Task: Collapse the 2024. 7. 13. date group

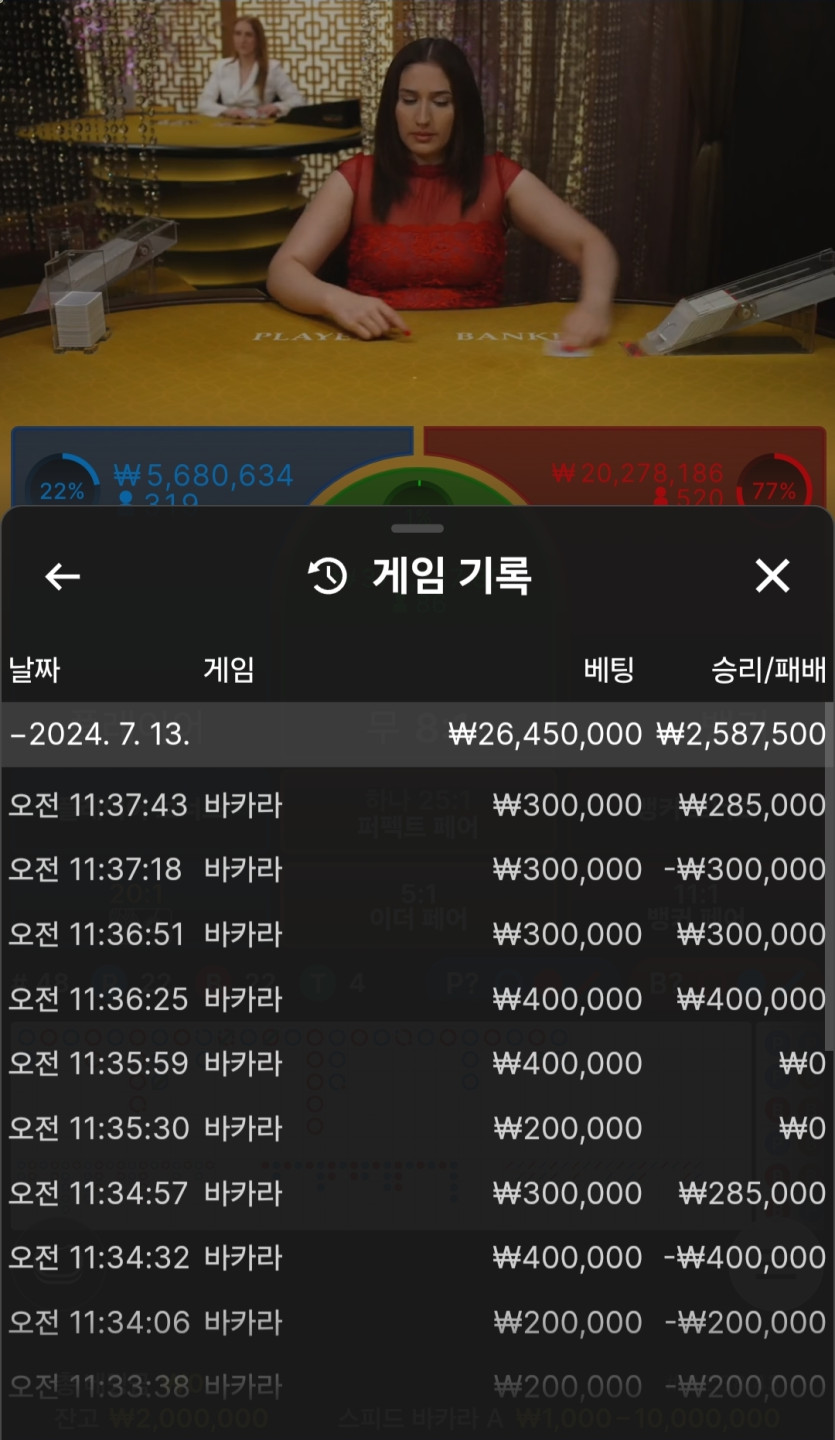Action: coord(100,734)
